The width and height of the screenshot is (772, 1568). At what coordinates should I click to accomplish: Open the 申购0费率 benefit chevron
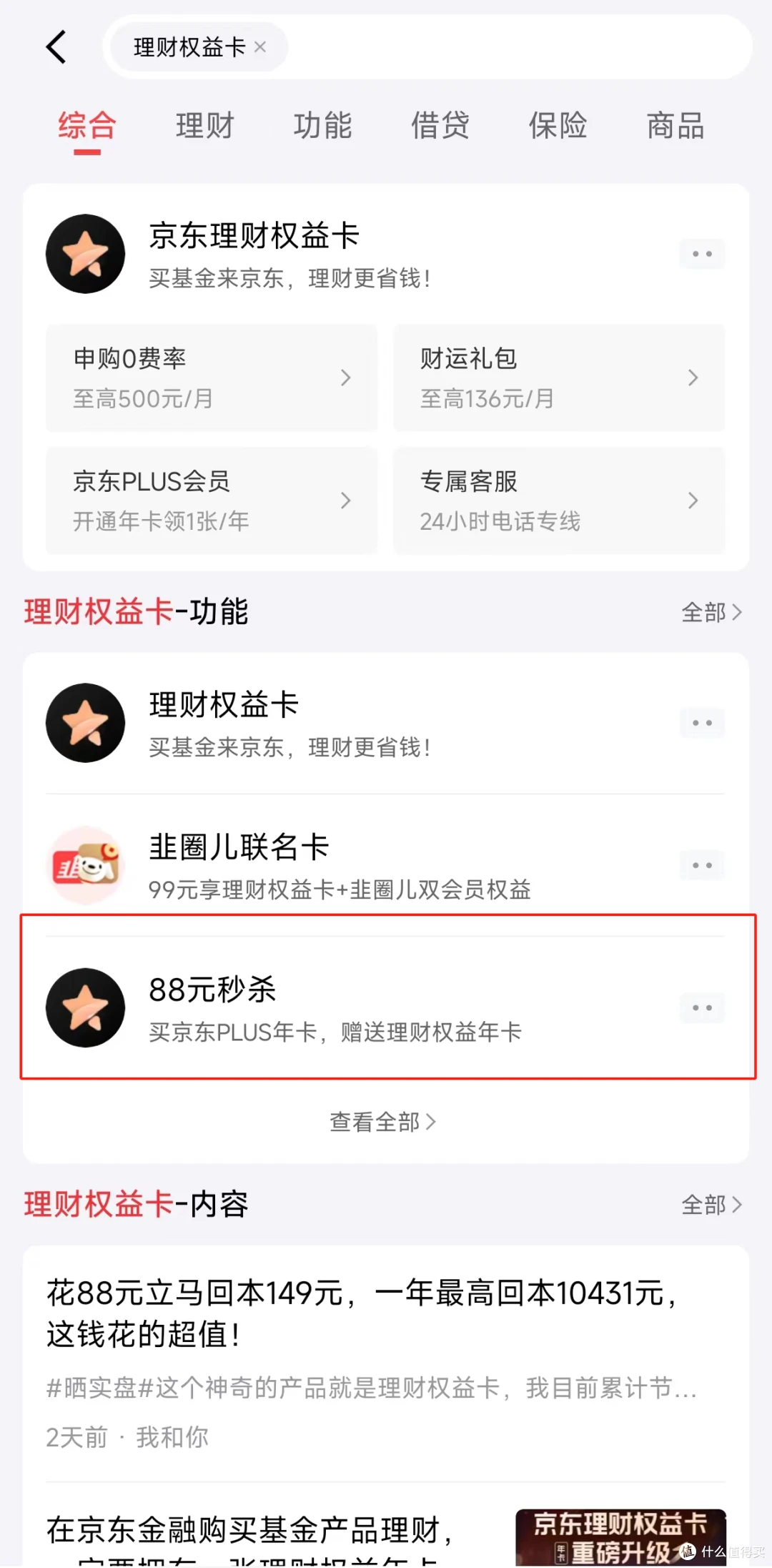(347, 378)
